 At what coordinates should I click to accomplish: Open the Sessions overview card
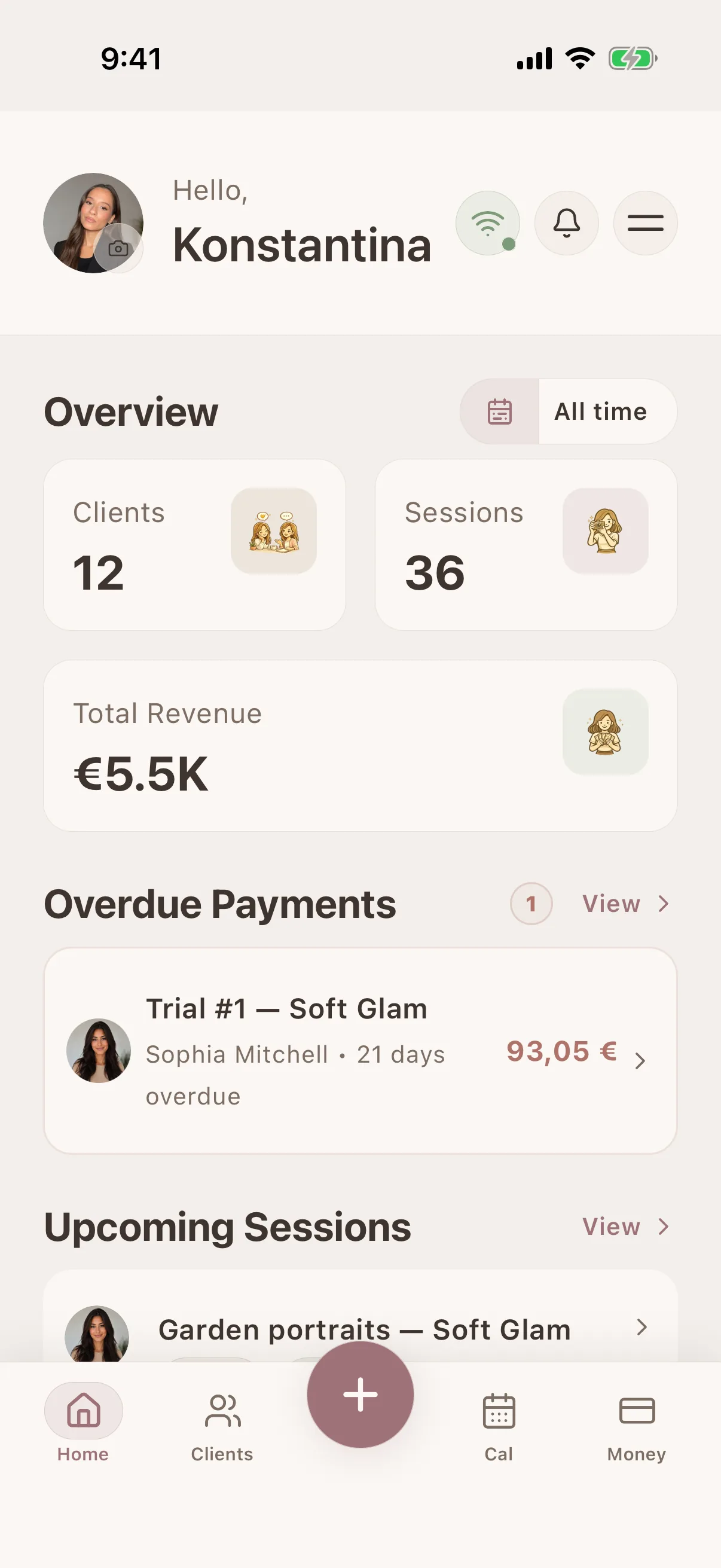click(x=526, y=545)
